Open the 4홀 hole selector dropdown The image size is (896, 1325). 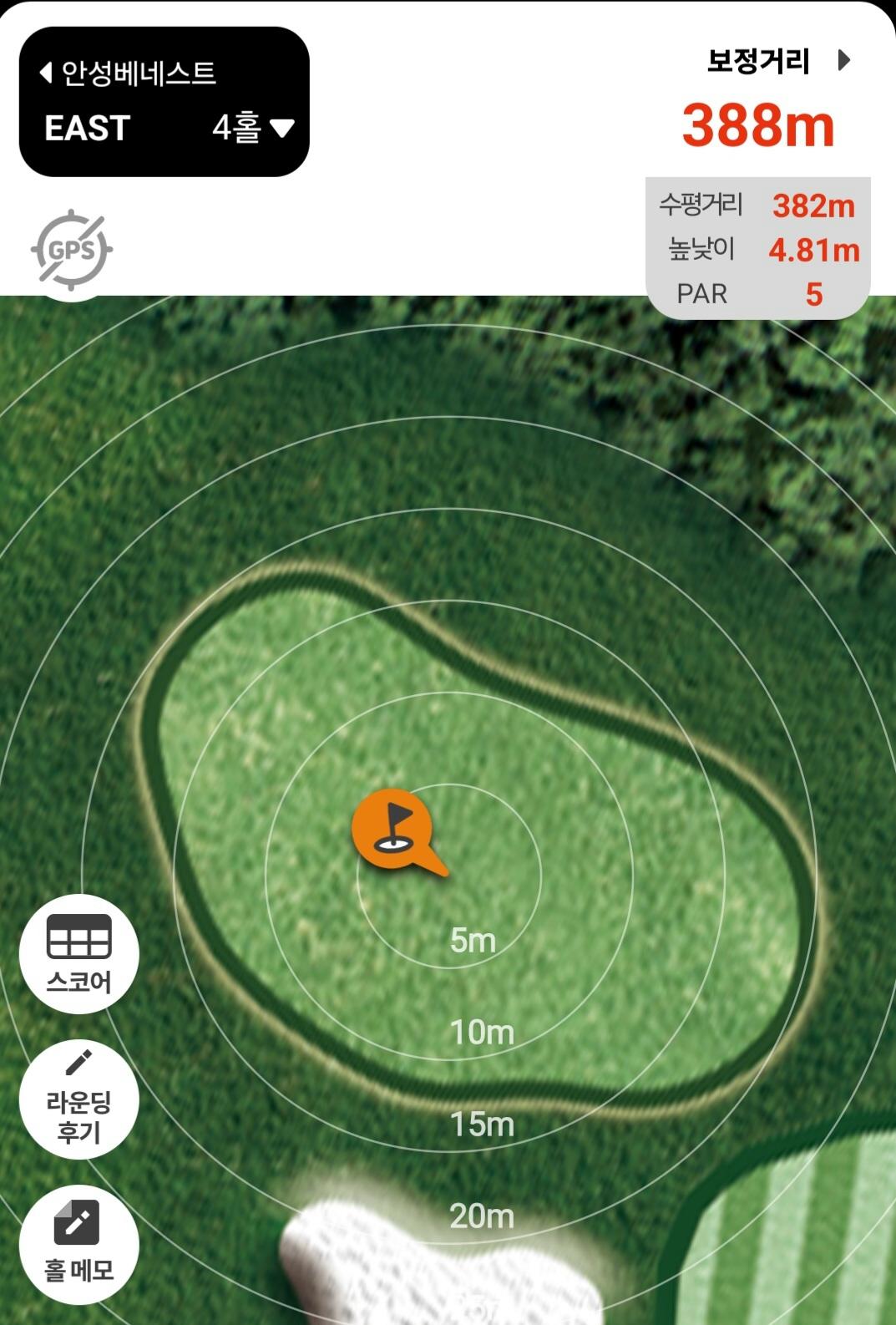253,128
